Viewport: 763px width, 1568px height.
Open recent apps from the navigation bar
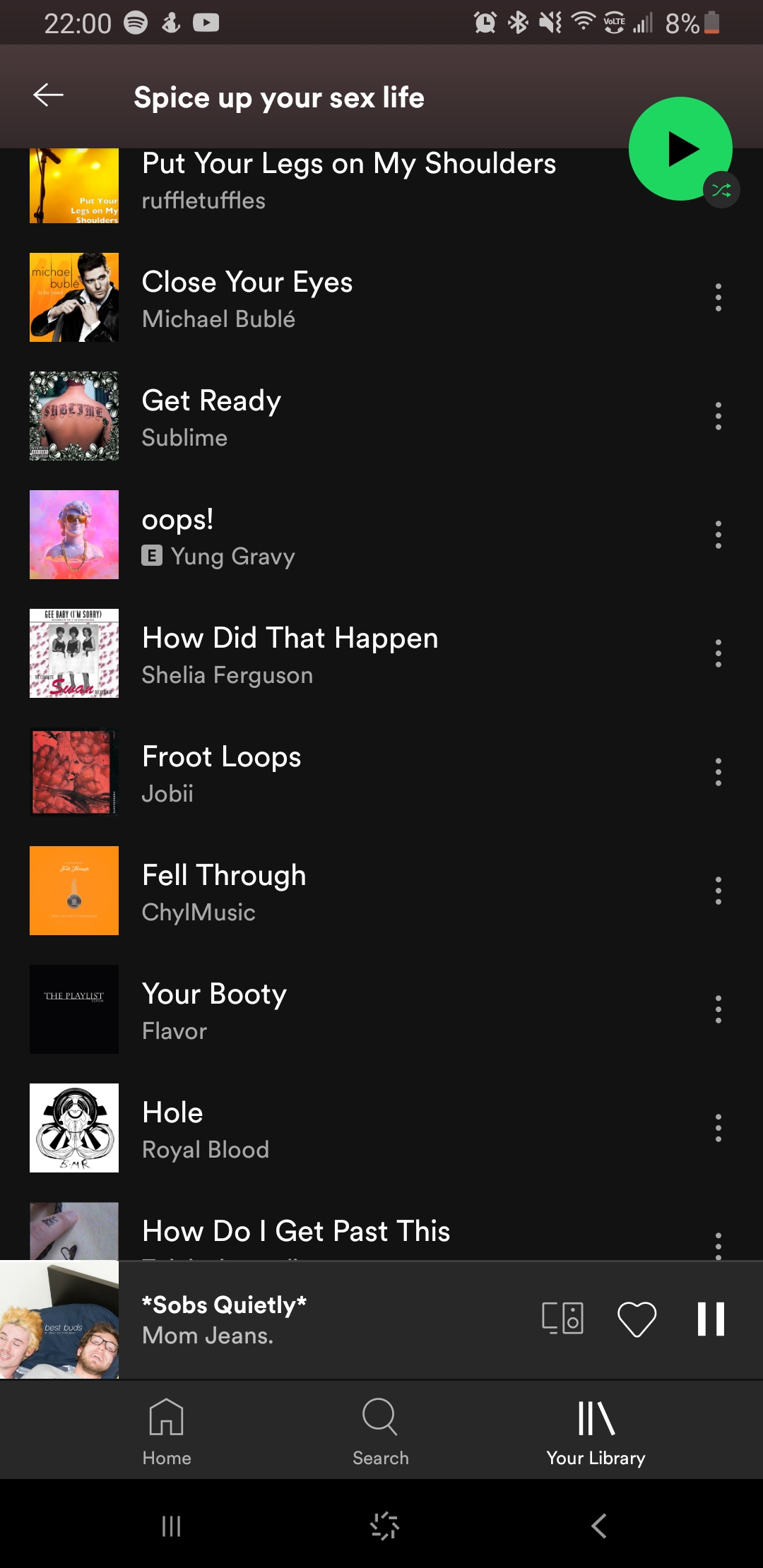[x=171, y=1526]
